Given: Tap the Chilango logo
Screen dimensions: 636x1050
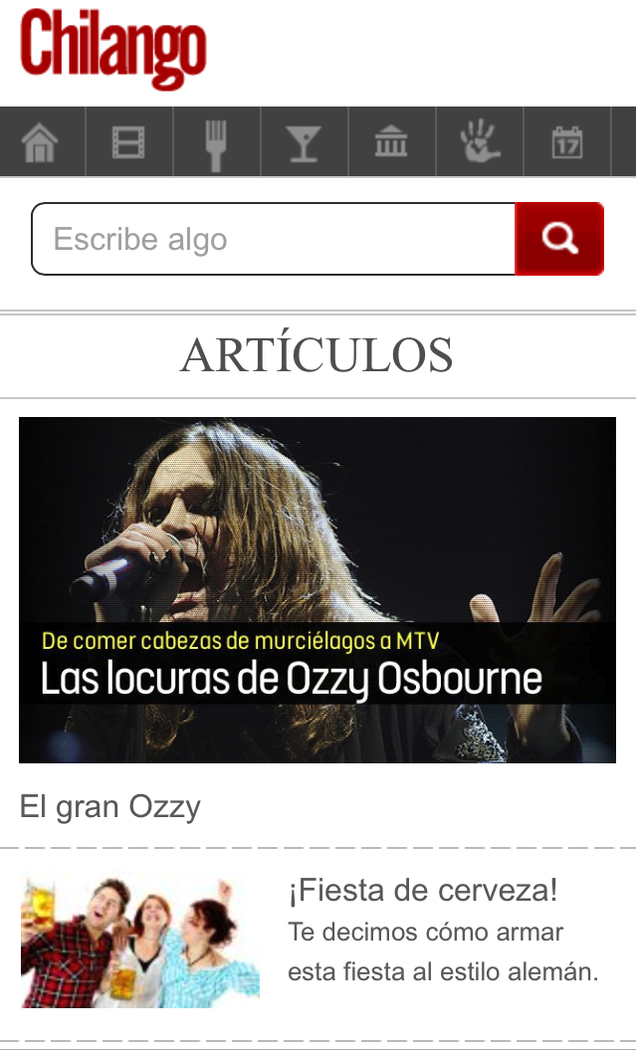Looking at the screenshot, I should pyautogui.click(x=113, y=48).
